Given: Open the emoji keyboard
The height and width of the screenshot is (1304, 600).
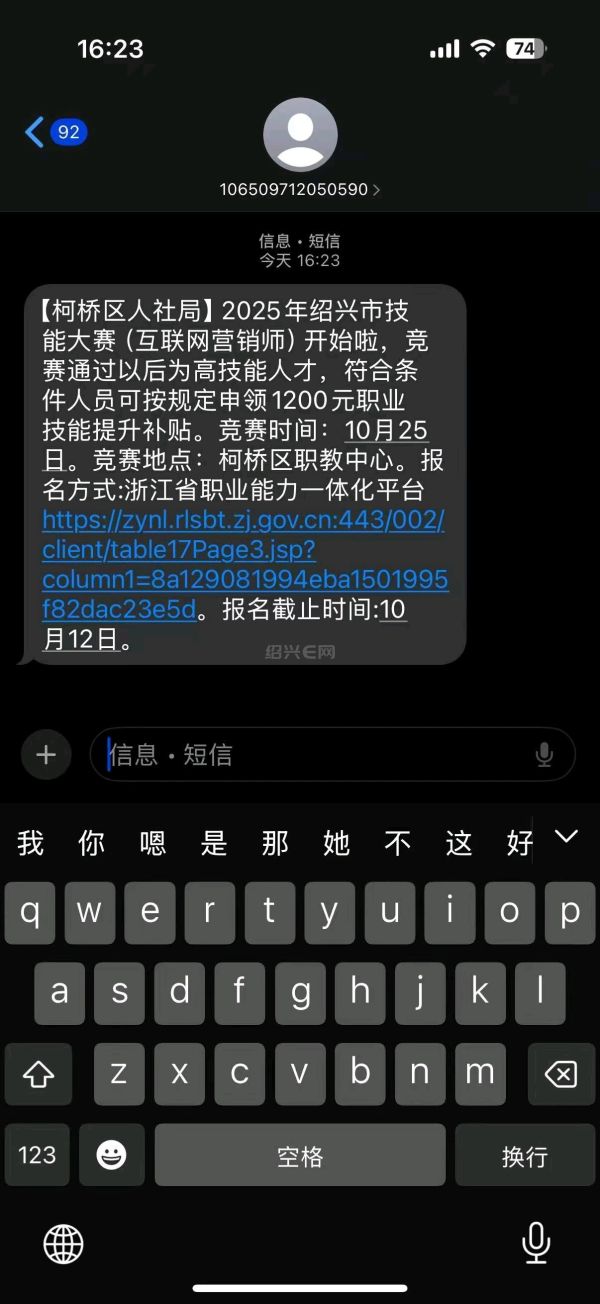Looking at the screenshot, I should click(111, 1156).
